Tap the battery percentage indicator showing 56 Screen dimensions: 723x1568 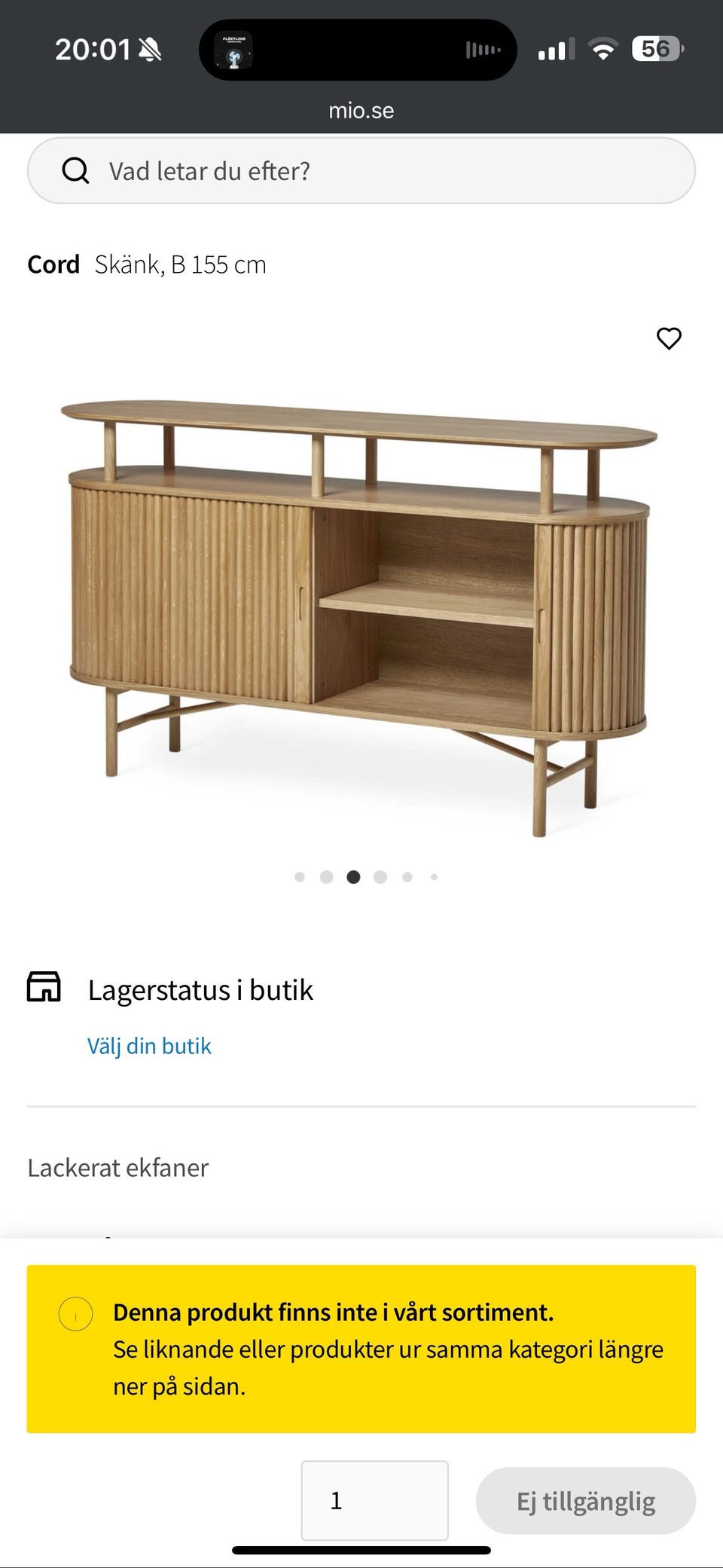pyautogui.click(x=657, y=48)
